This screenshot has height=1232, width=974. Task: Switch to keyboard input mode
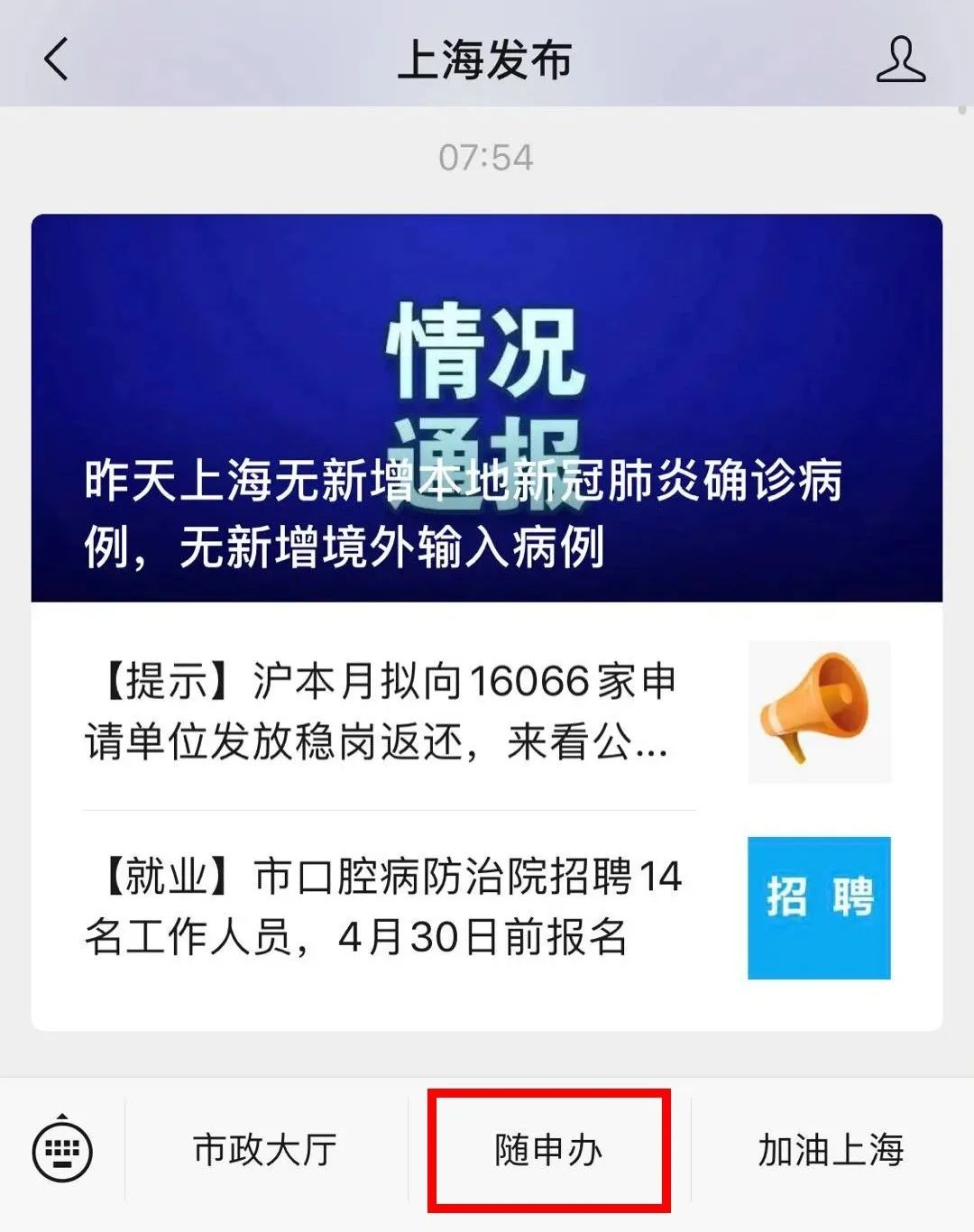click(63, 1152)
